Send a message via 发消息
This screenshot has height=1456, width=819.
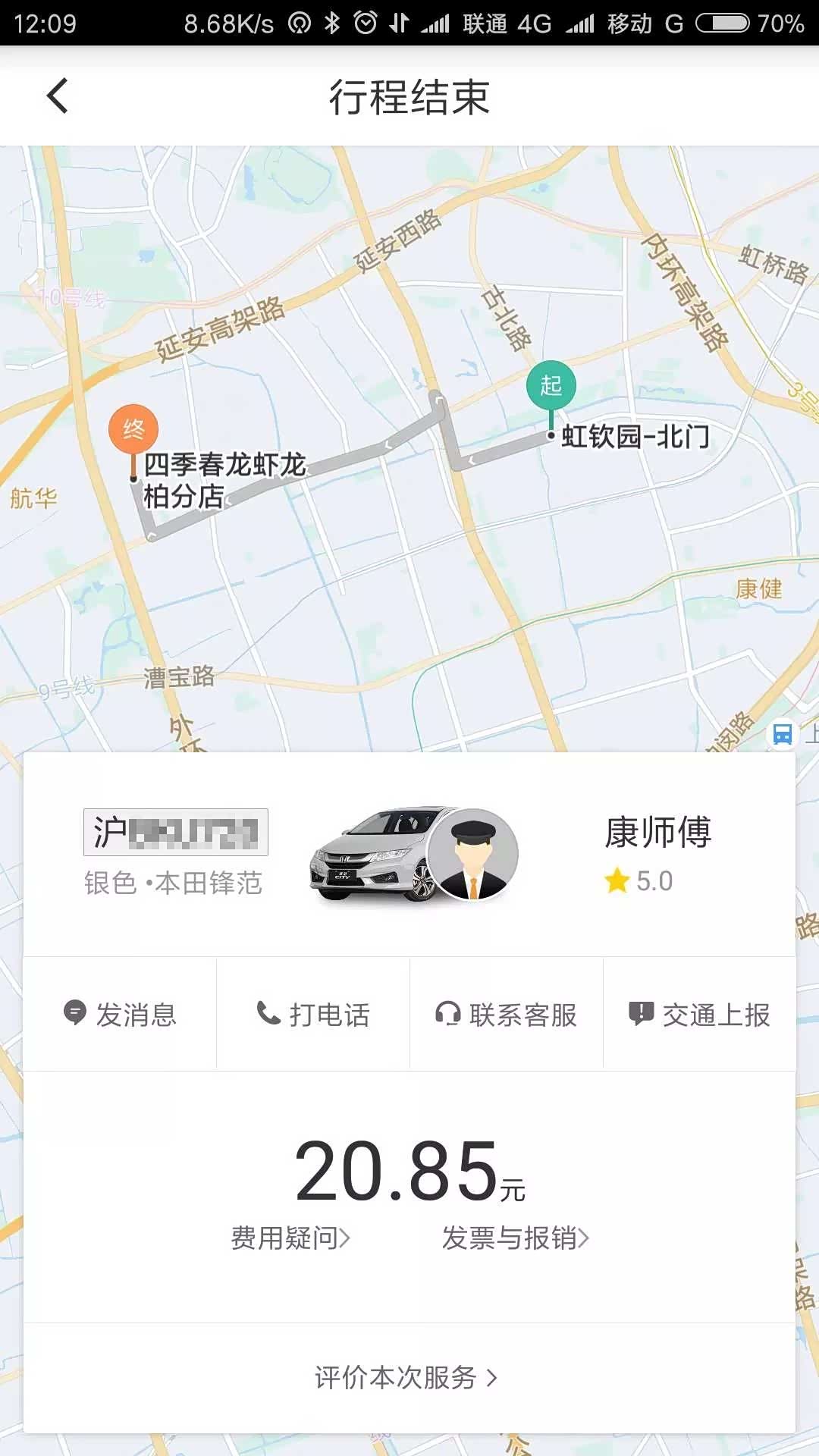(120, 1014)
